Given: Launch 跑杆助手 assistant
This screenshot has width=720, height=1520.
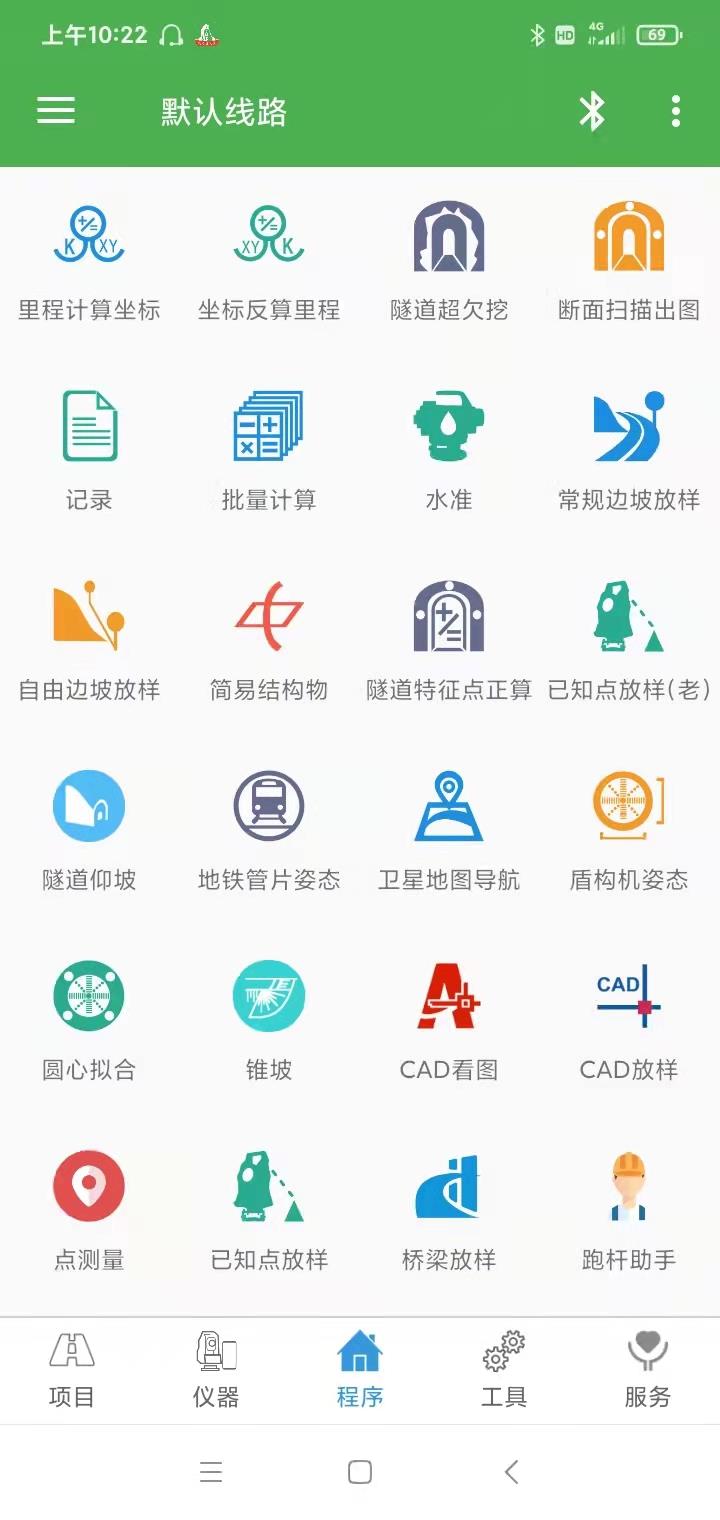Looking at the screenshot, I should (x=629, y=1206).
